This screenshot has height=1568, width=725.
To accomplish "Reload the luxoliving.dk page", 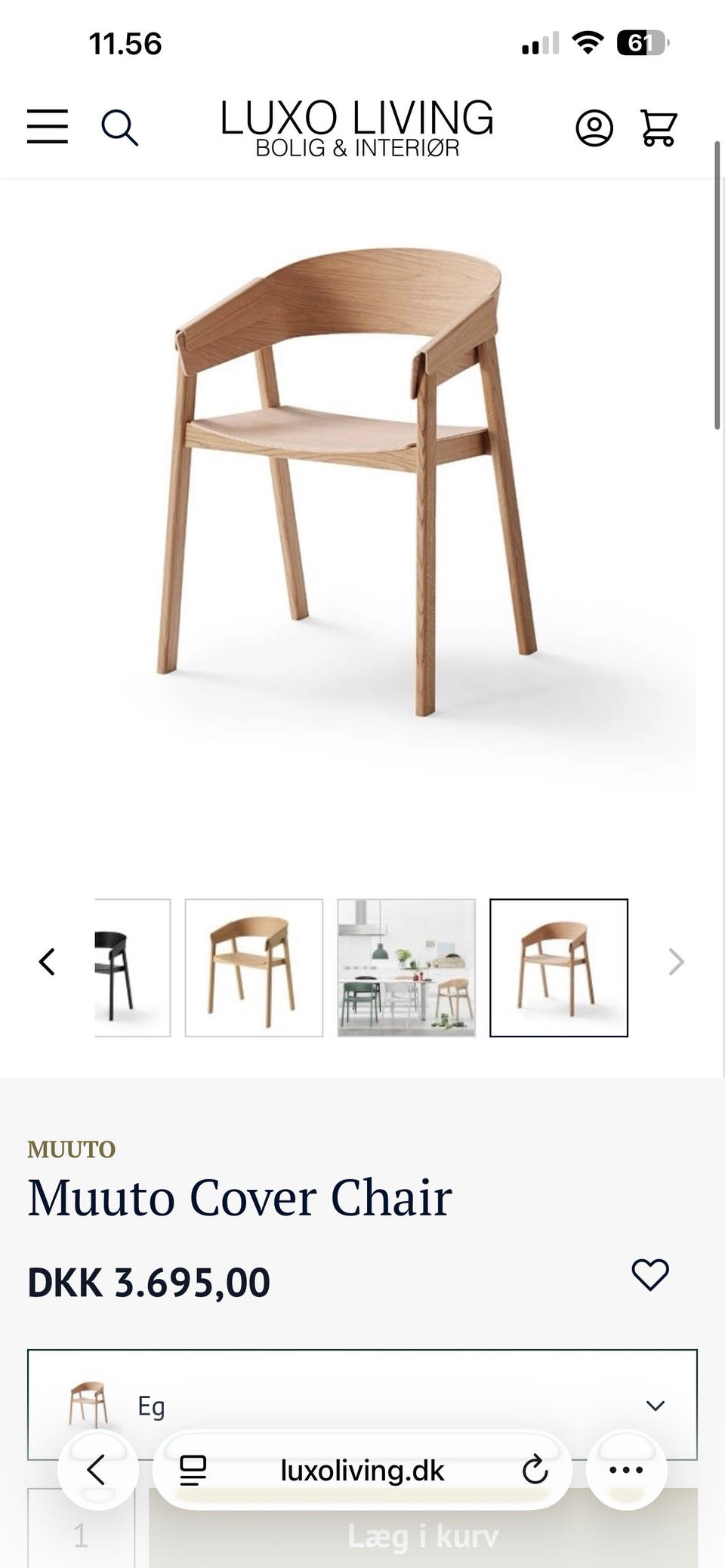I will [535, 1470].
